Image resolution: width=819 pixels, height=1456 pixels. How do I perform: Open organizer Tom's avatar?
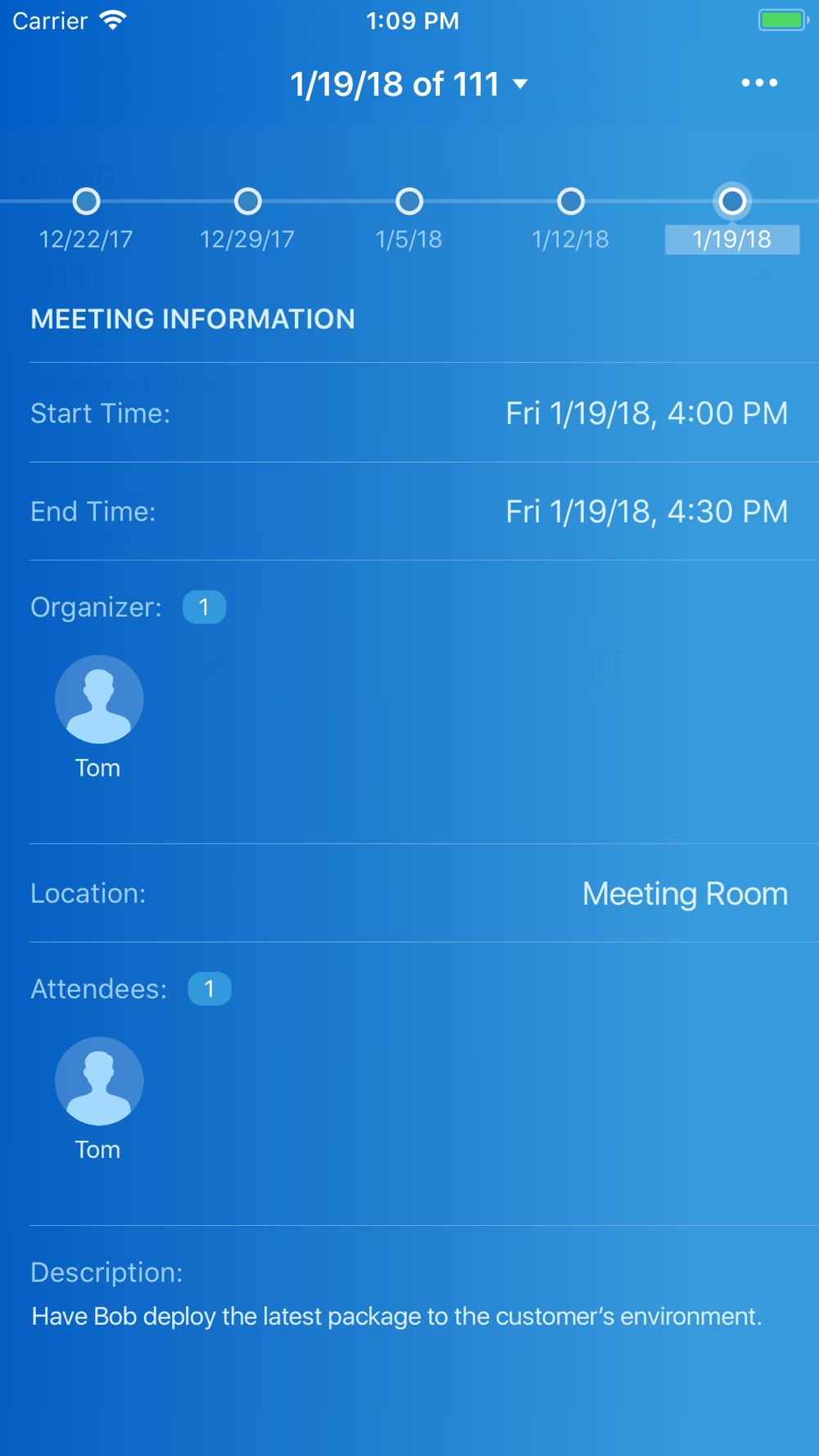coord(99,699)
